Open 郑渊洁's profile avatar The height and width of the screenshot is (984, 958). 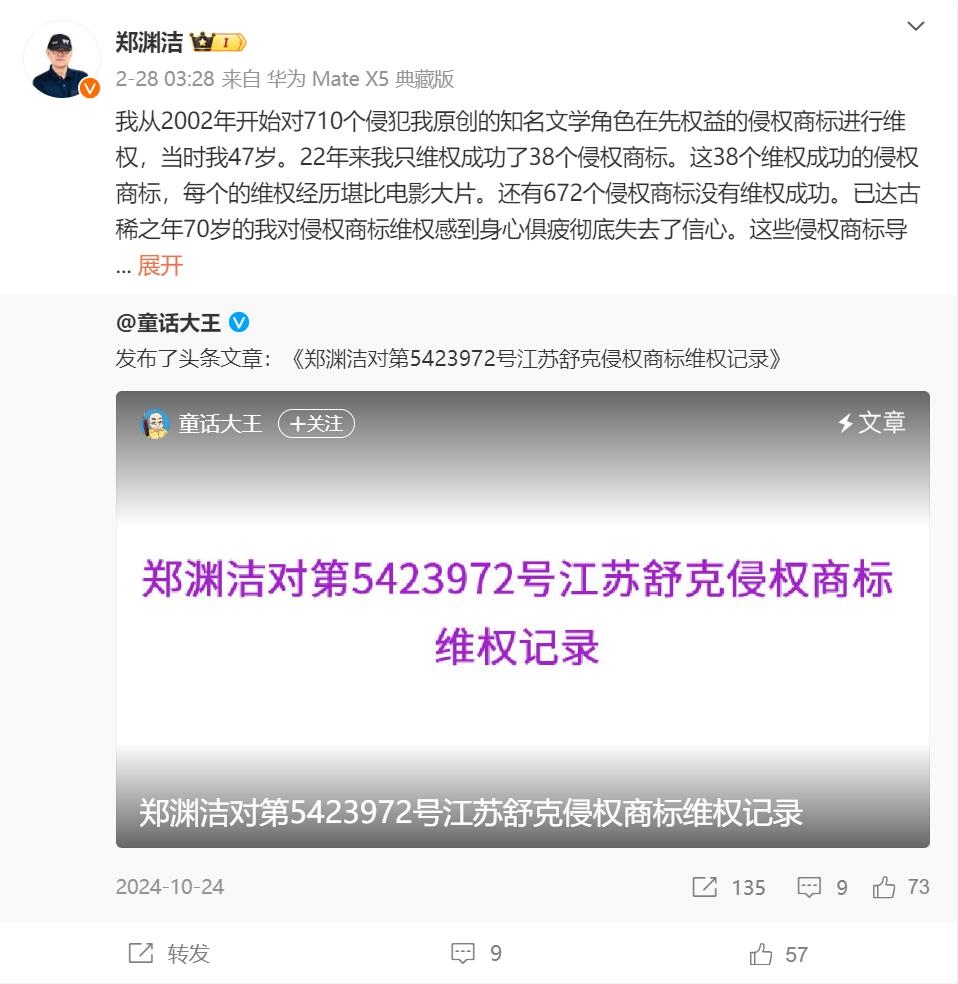(x=61, y=59)
